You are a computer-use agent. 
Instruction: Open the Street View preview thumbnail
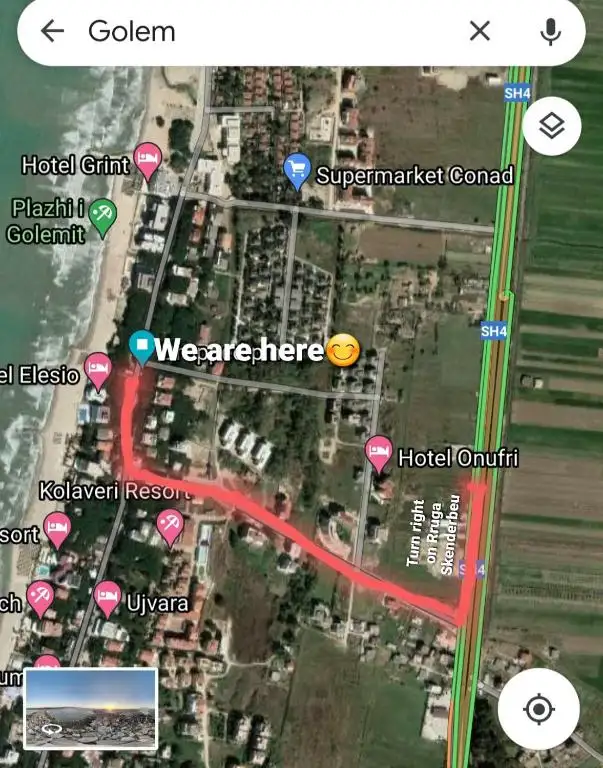[x=91, y=708]
